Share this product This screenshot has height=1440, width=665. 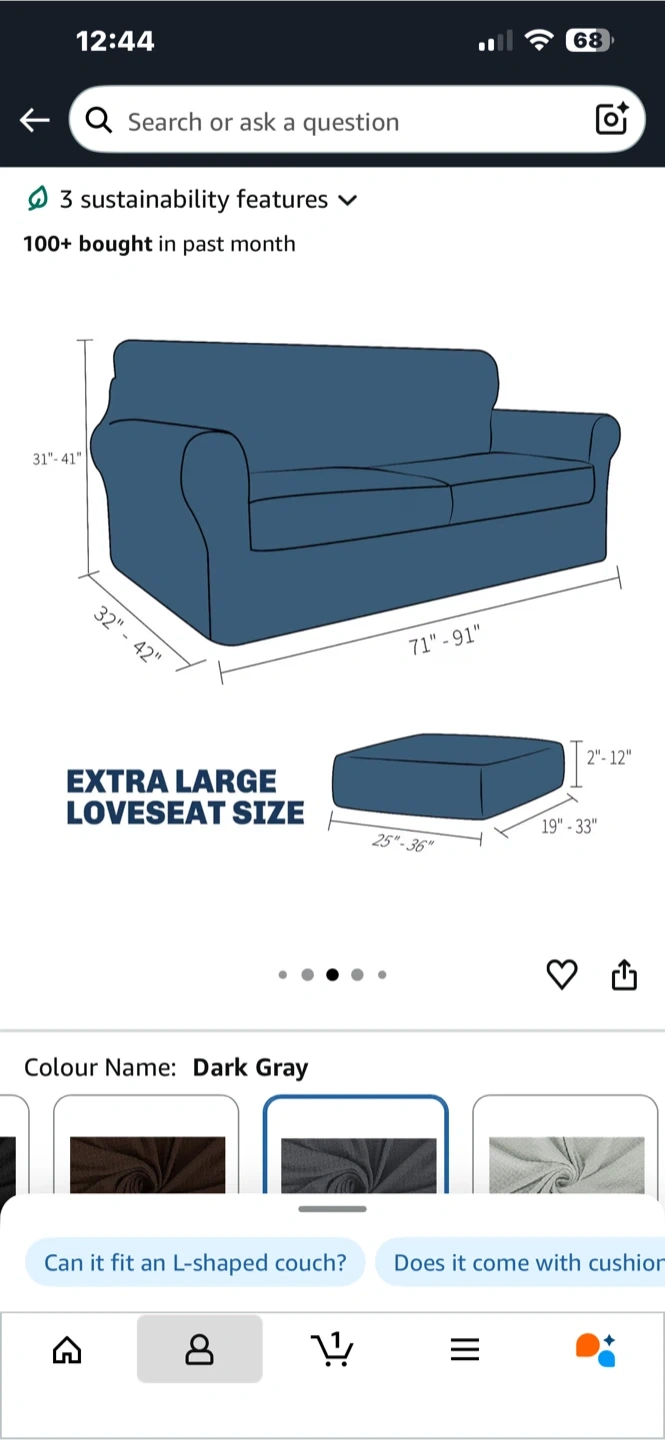[x=624, y=974]
